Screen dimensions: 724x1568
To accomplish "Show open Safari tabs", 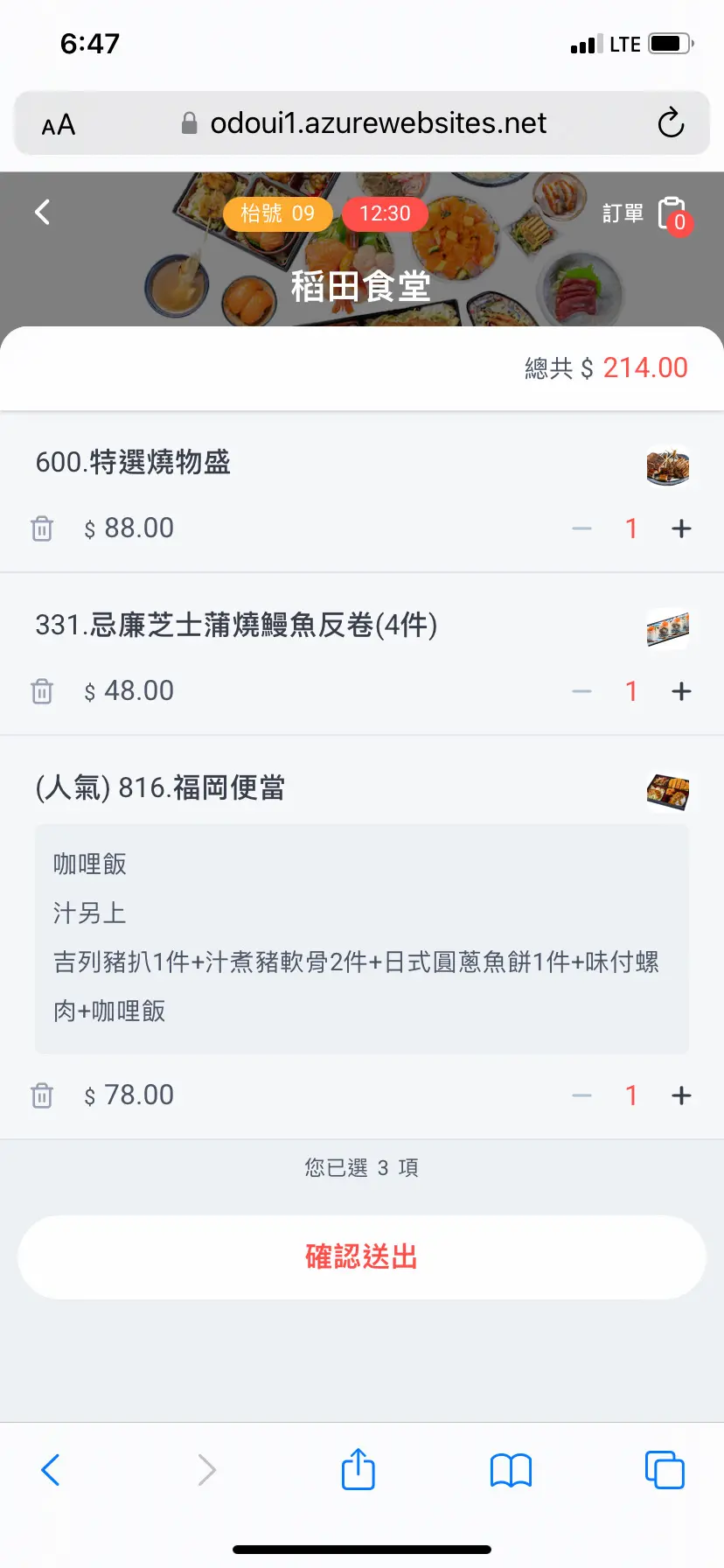I will pyautogui.click(x=665, y=1470).
